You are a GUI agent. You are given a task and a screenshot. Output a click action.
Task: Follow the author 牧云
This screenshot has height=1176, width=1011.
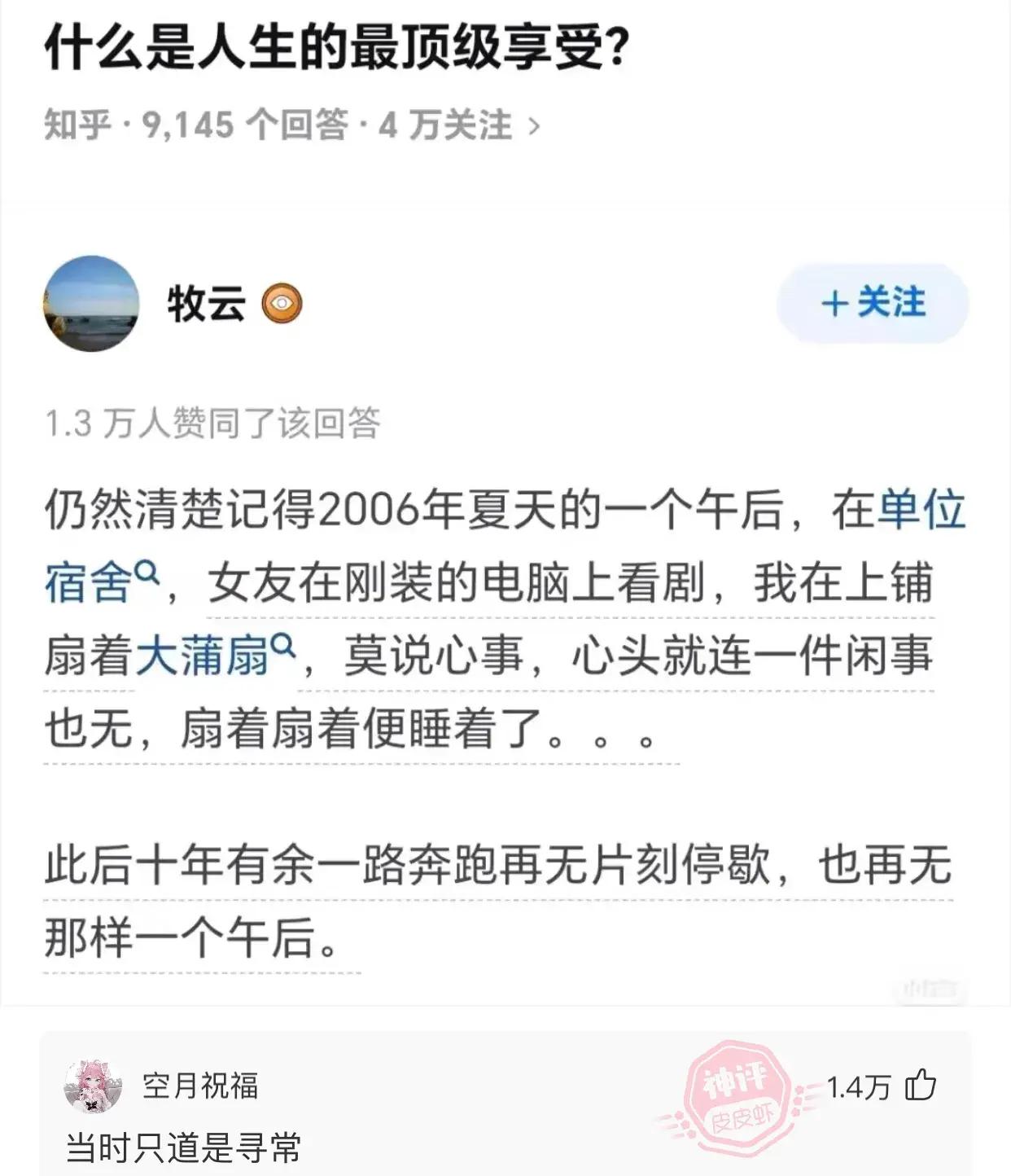(872, 303)
